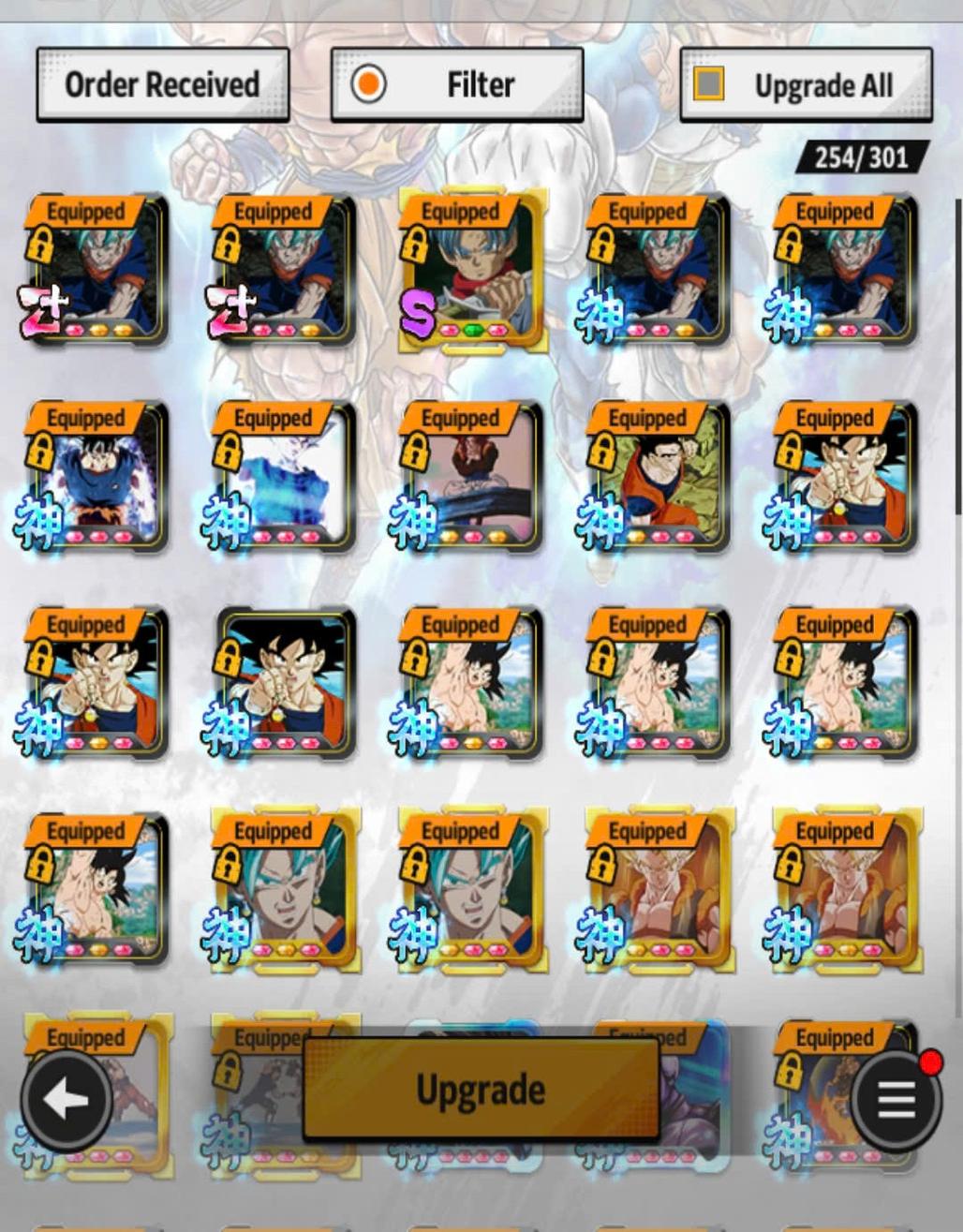Open the Order Received sort button
Viewport: 963px width, 1232px height.
click(162, 85)
